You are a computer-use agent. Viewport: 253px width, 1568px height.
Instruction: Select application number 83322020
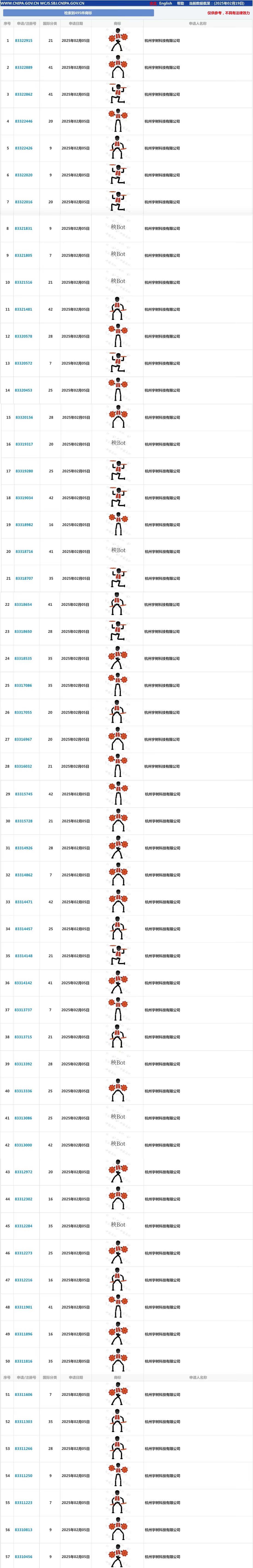24,175
